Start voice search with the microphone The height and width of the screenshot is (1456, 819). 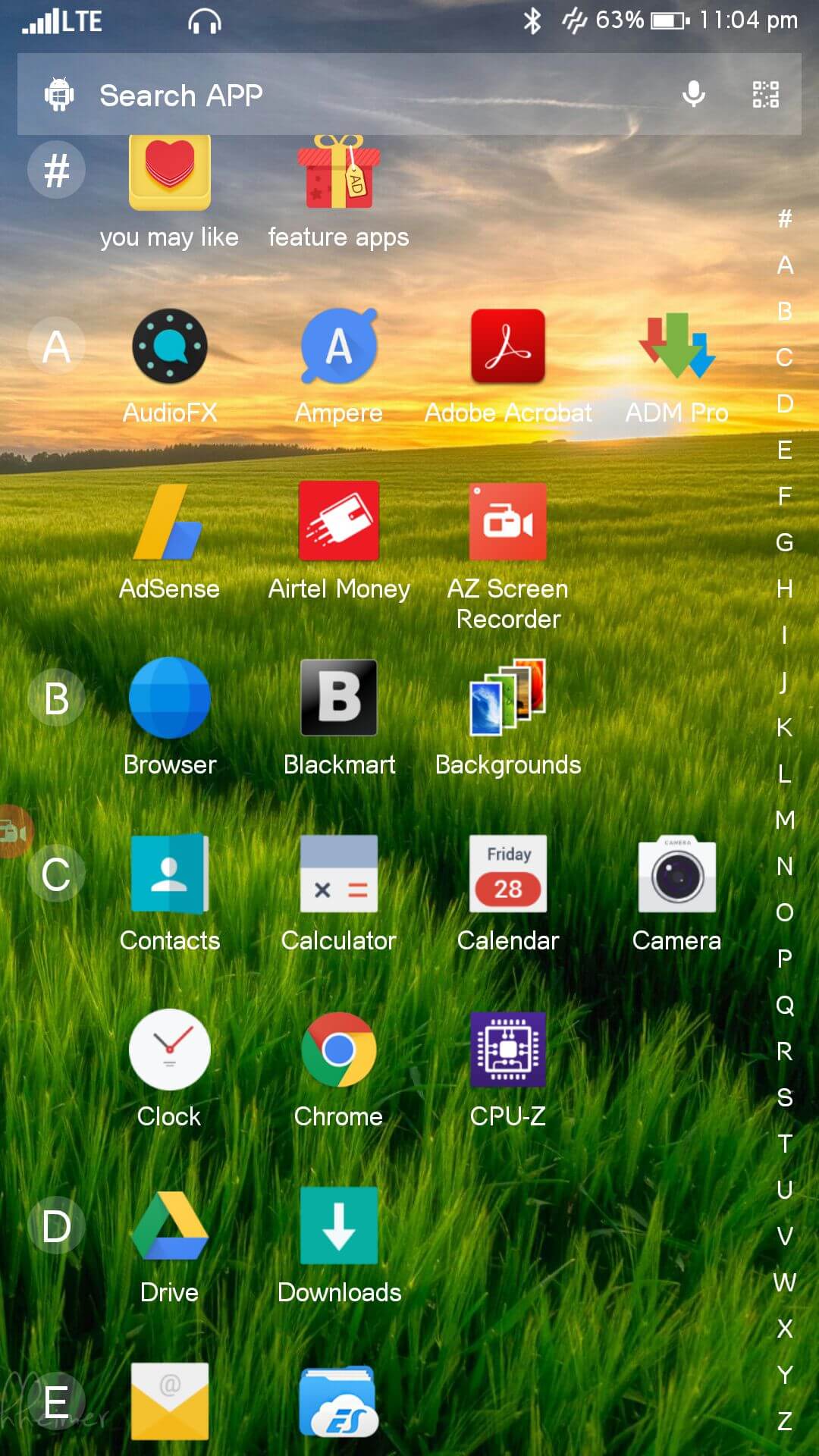693,95
